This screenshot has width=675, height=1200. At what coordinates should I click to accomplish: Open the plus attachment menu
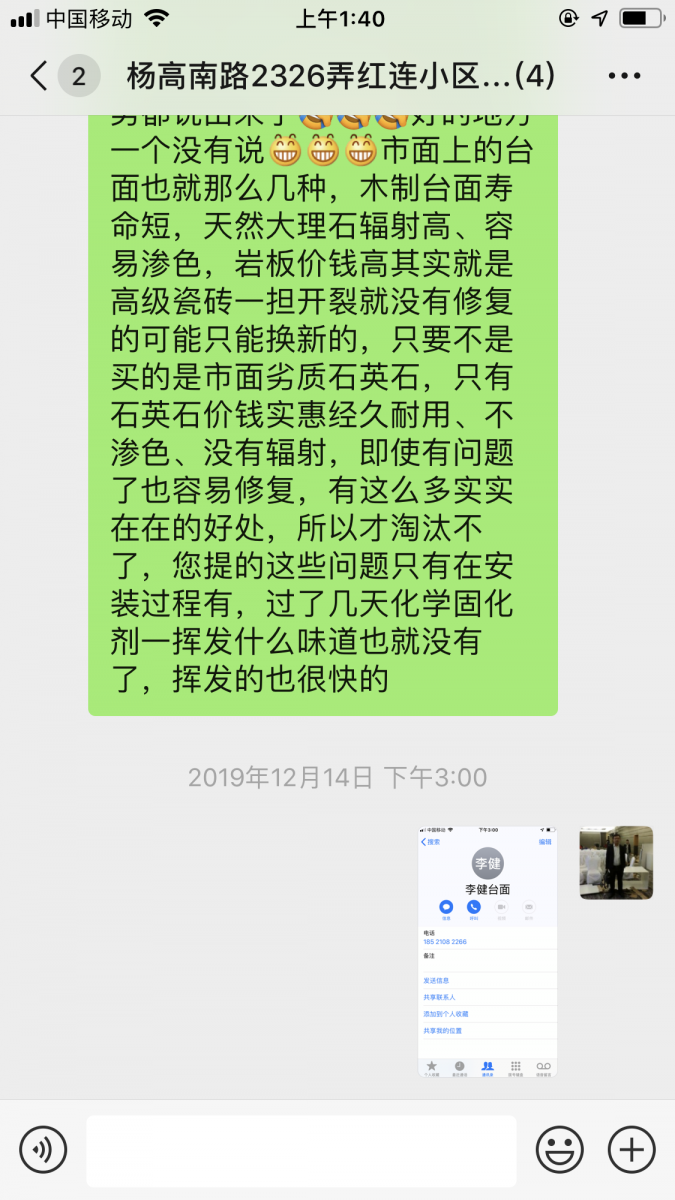point(631,1149)
